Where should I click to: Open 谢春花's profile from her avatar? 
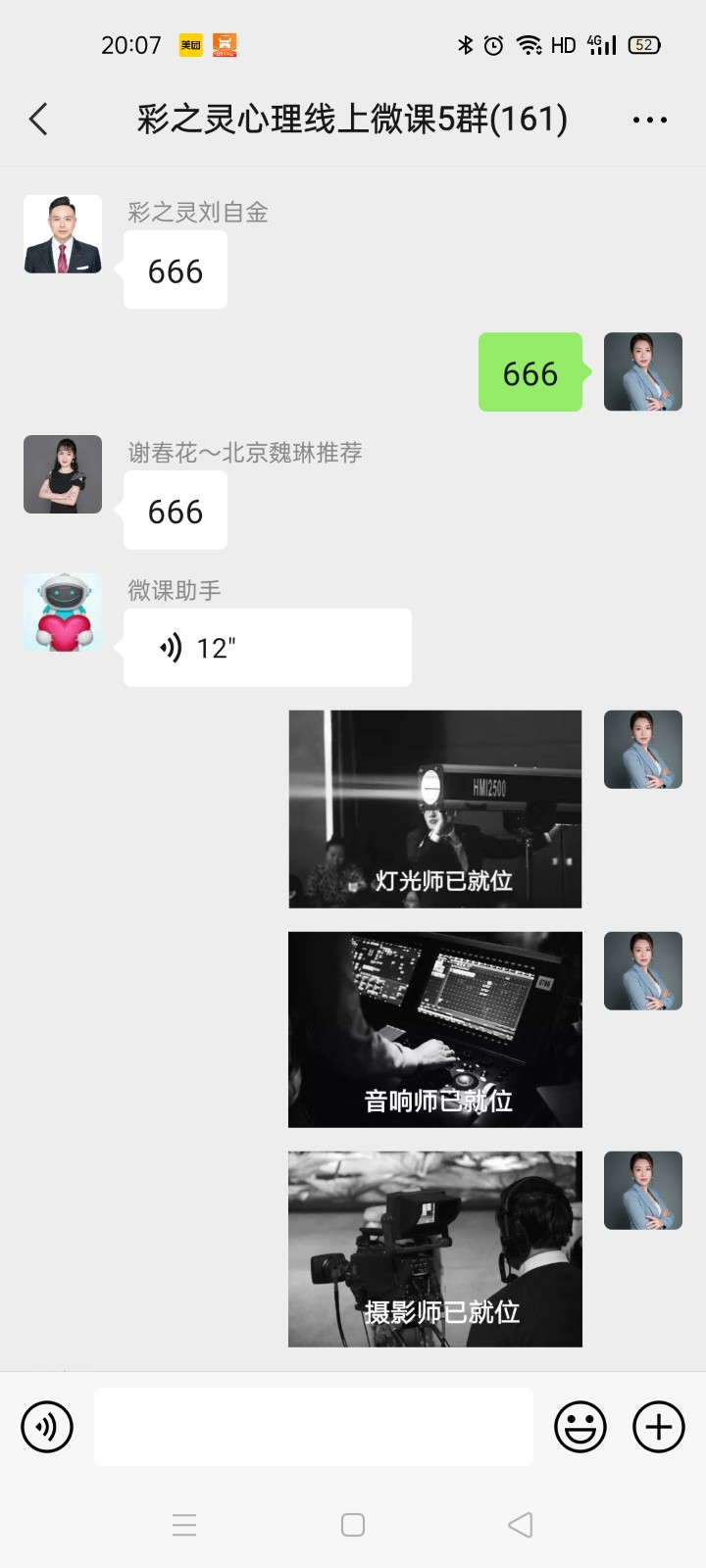click(63, 474)
